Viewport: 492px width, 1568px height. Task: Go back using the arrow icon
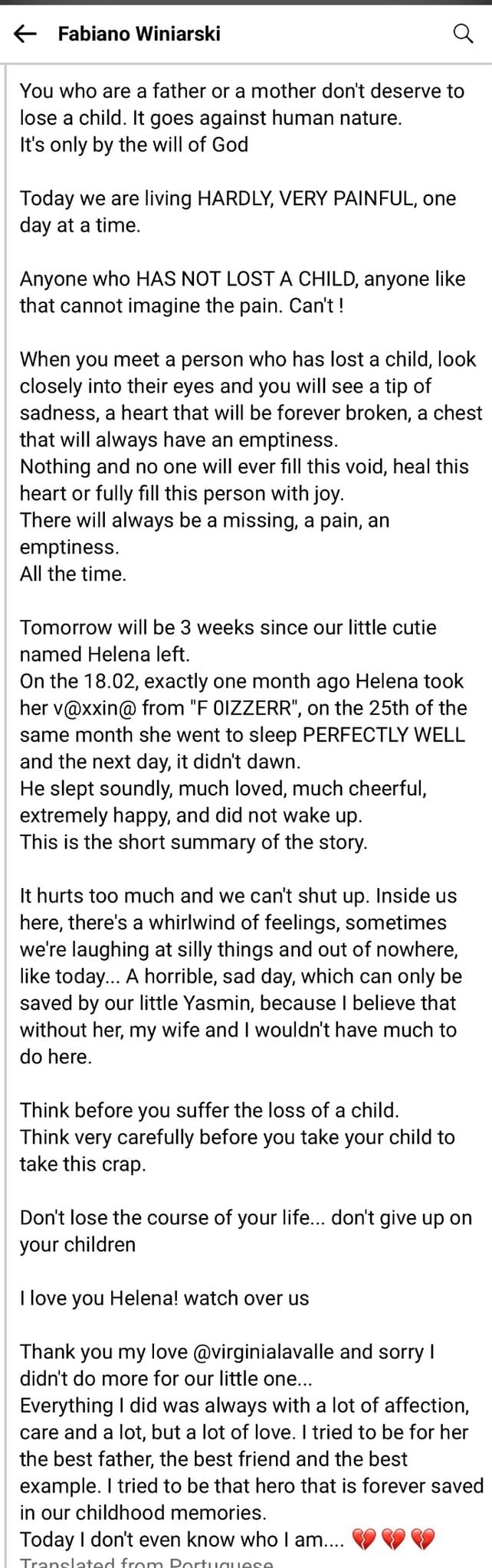click(x=26, y=34)
